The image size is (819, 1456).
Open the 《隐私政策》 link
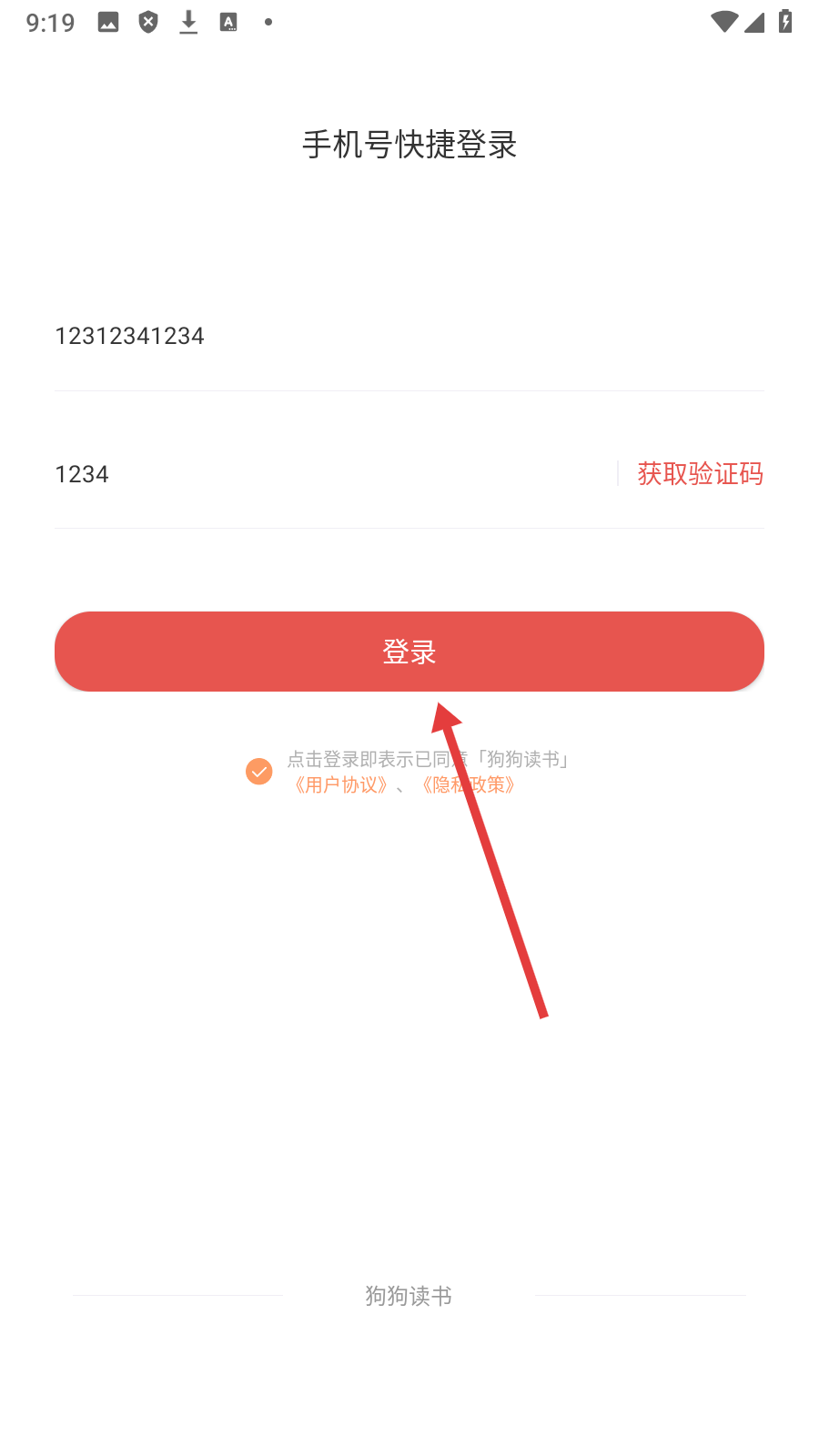469,785
